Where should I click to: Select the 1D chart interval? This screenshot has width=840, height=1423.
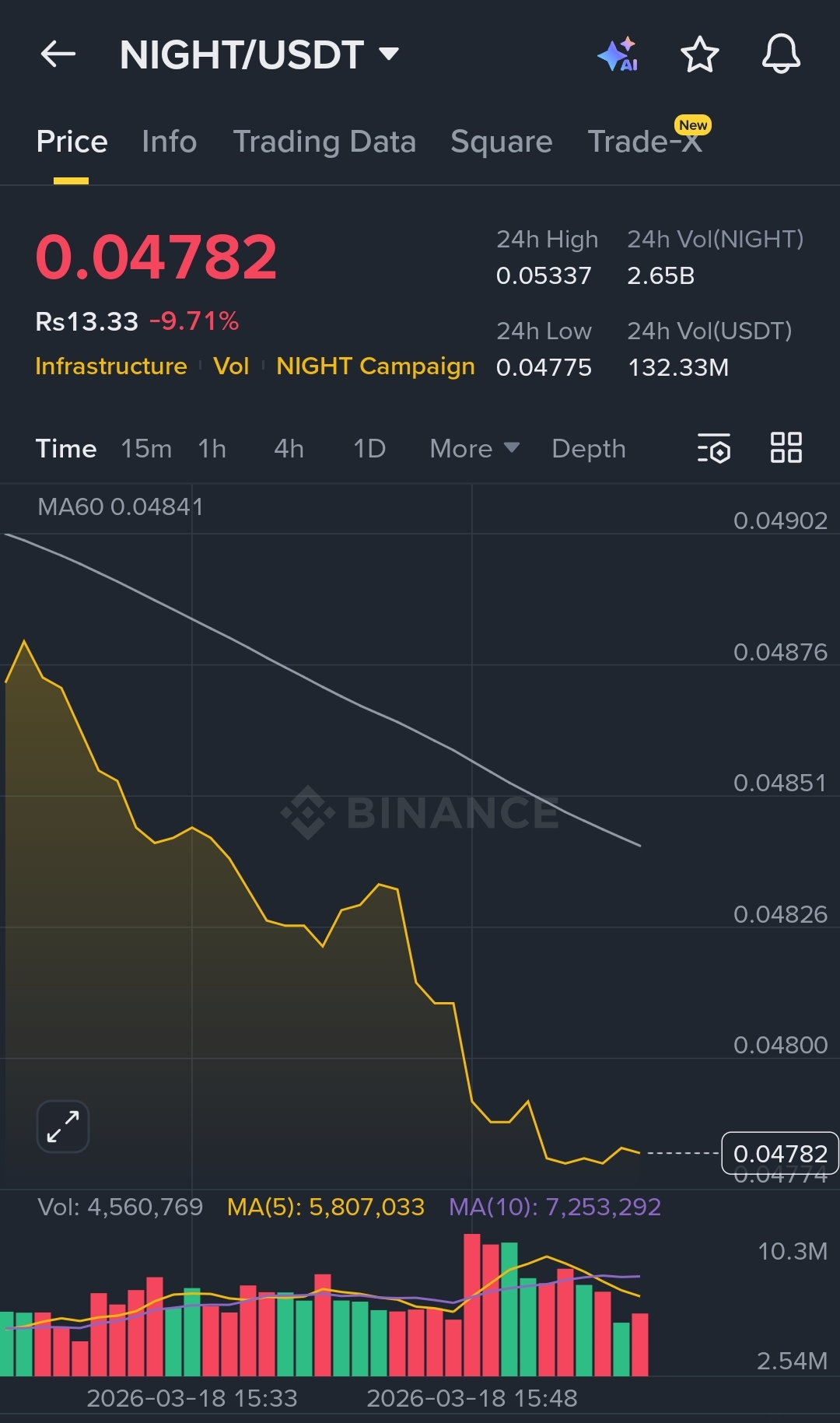coord(369,449)
